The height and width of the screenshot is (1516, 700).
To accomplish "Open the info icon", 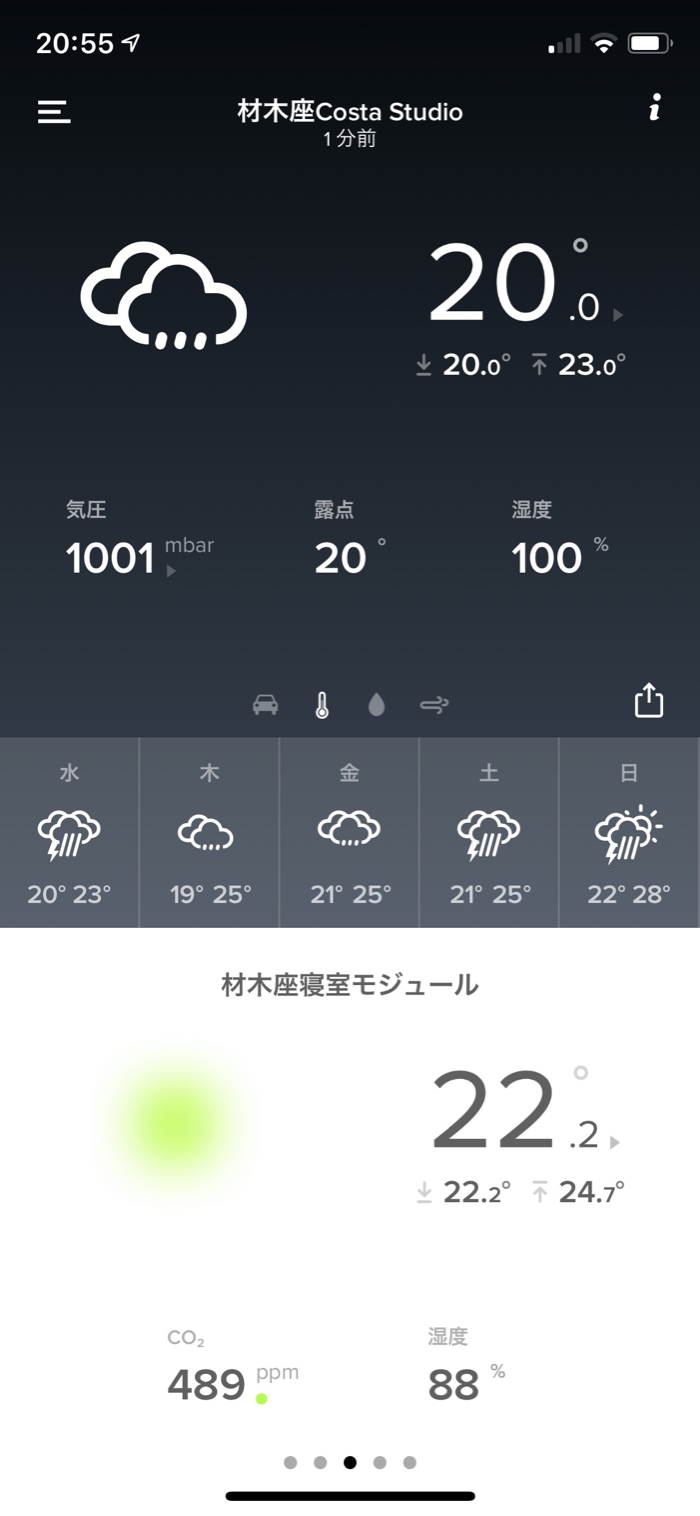I will click(x=654, y=108).
